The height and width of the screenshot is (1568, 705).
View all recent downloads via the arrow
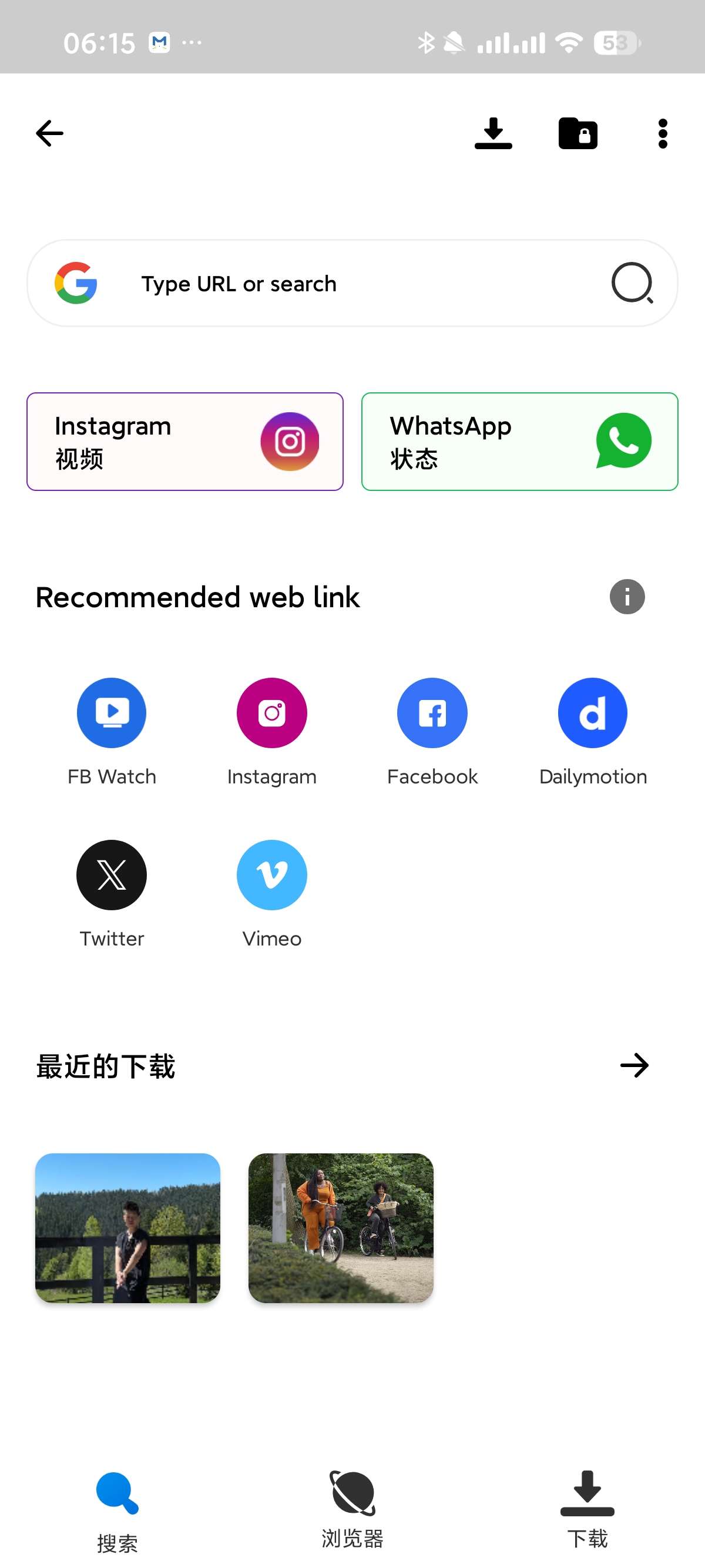click(x=634, y=1065)
